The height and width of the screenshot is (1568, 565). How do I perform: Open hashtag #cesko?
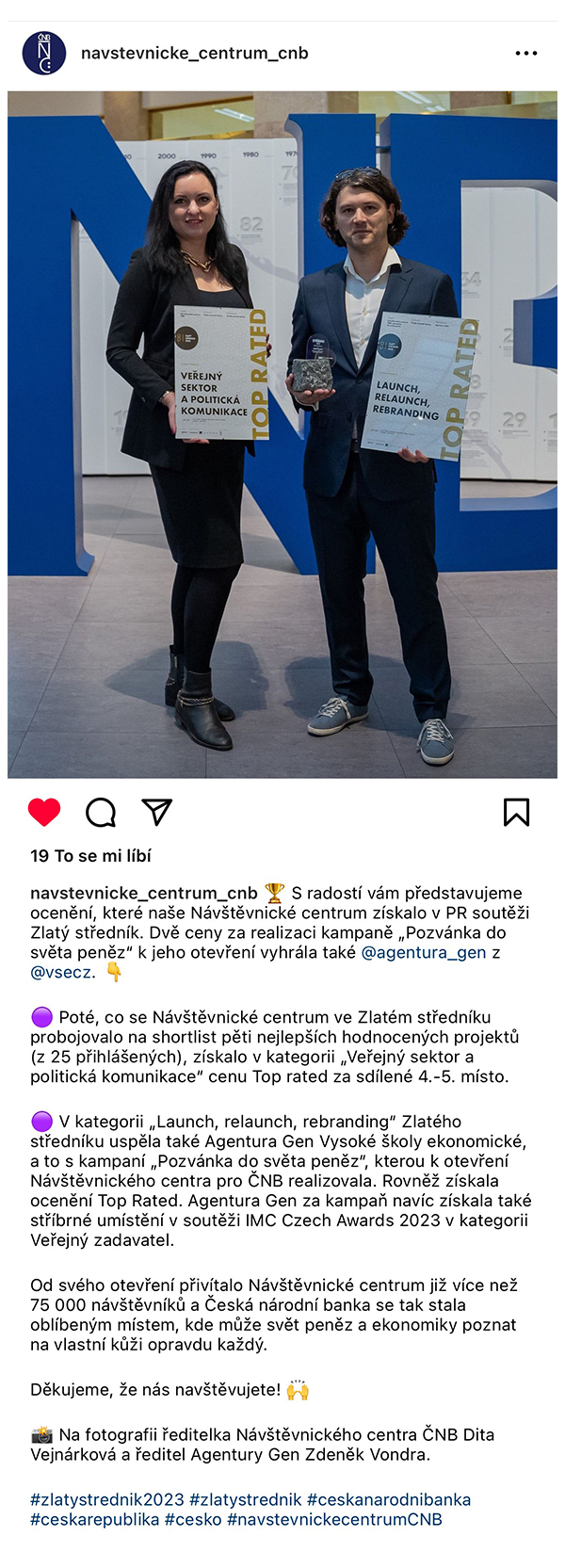tap(193, 1519)
